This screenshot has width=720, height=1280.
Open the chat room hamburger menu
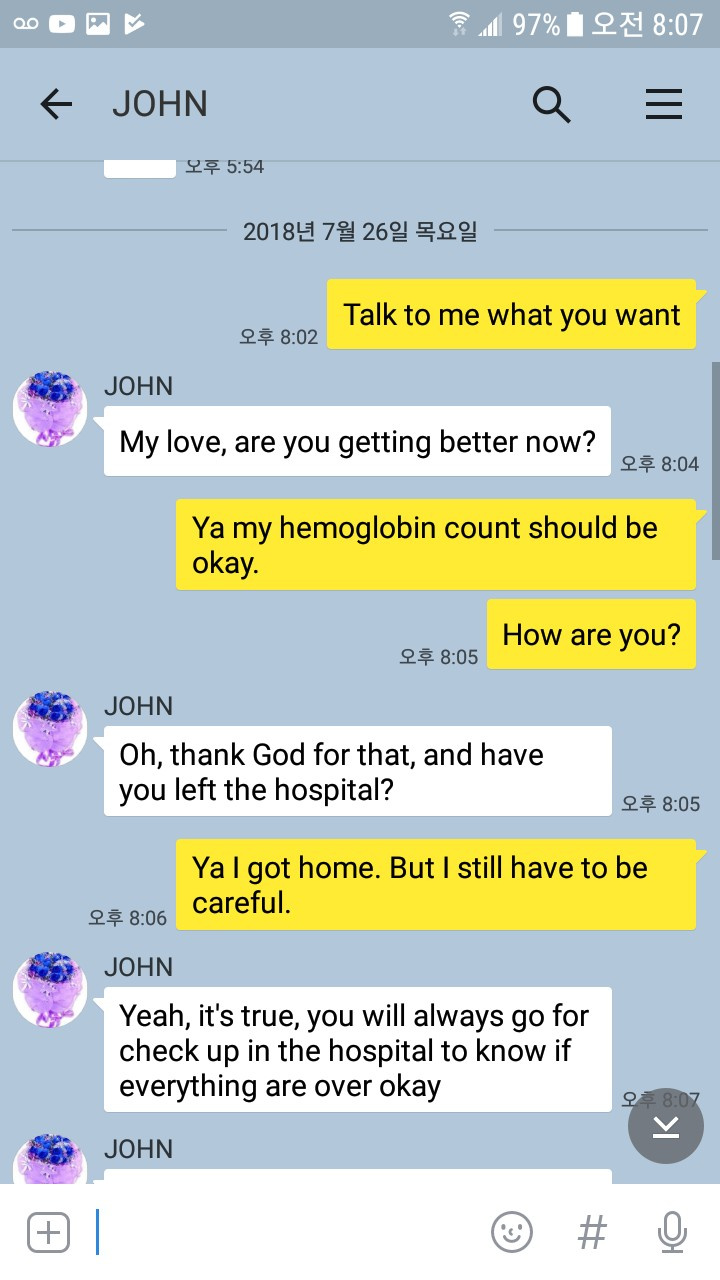pyautogui.click(x=664, y=104)
